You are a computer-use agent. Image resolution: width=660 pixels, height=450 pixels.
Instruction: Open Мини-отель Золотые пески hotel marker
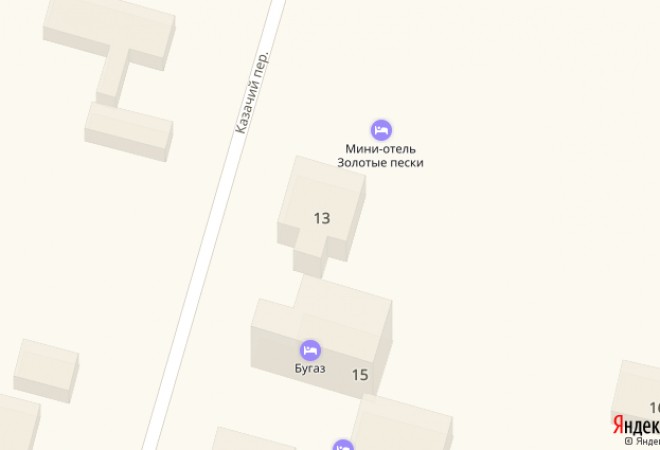tap(380, 130)
